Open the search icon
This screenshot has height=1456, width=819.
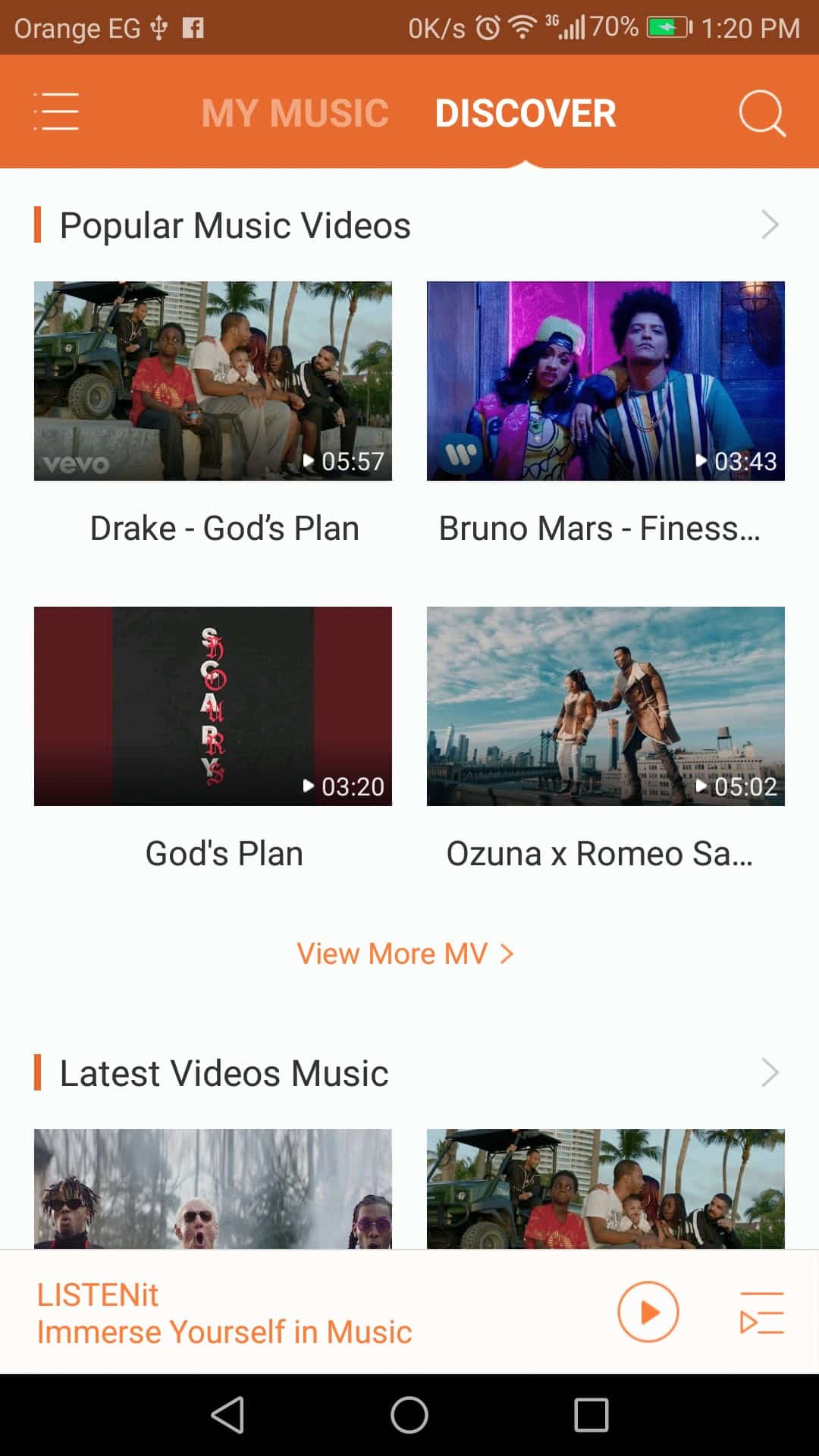tap(761, 114)
